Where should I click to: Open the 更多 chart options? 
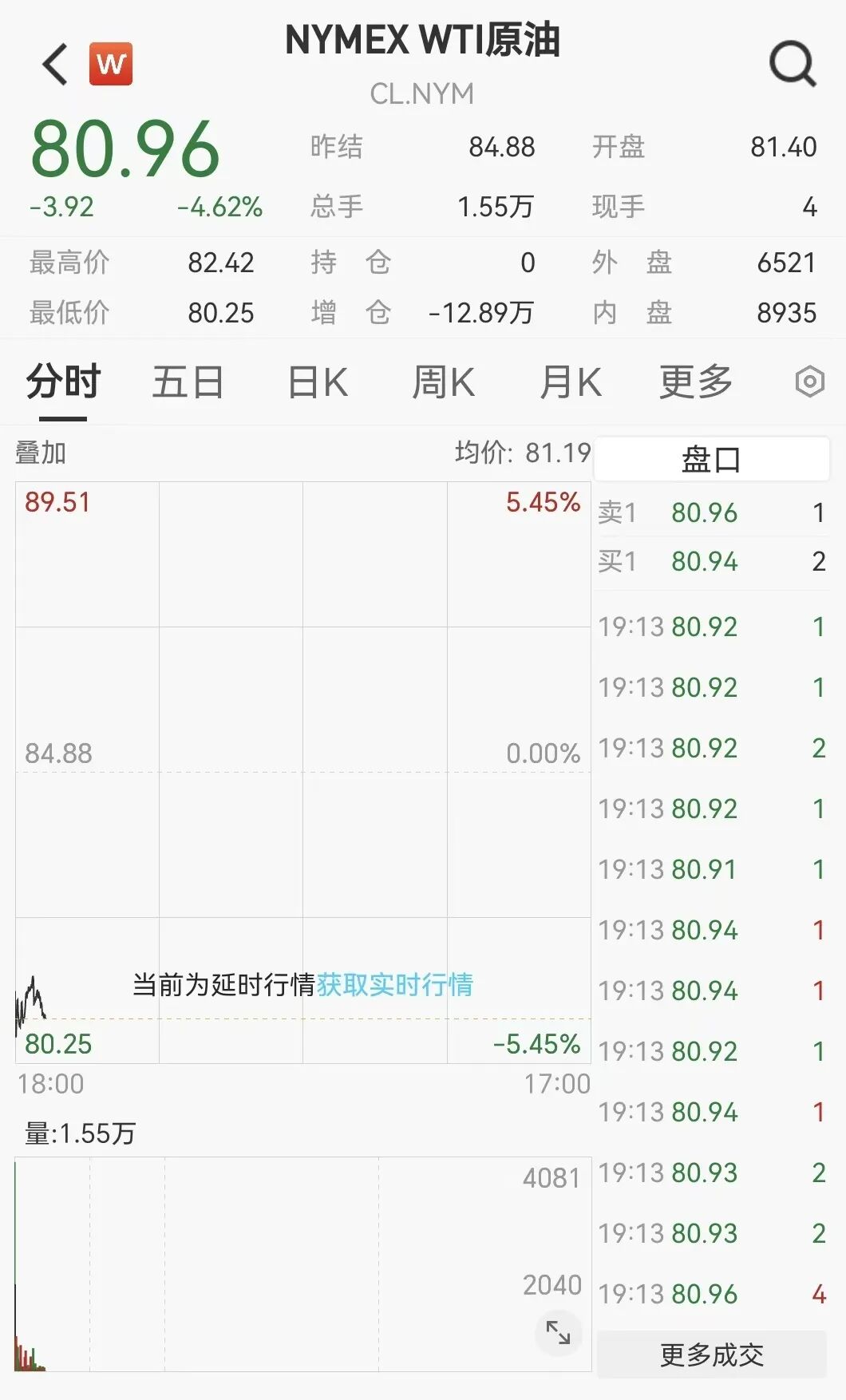696,382
